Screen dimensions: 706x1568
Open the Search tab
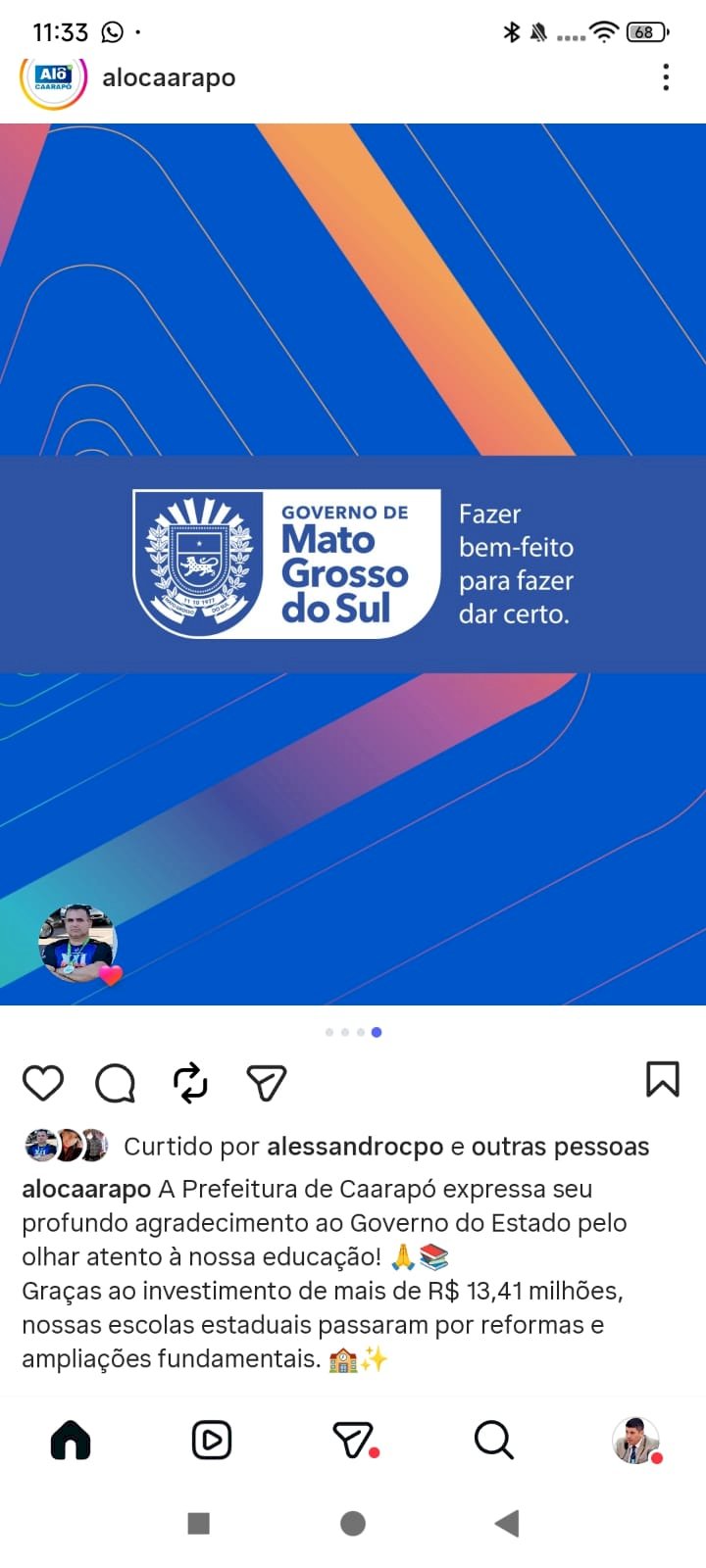(x=493, y=1441)
